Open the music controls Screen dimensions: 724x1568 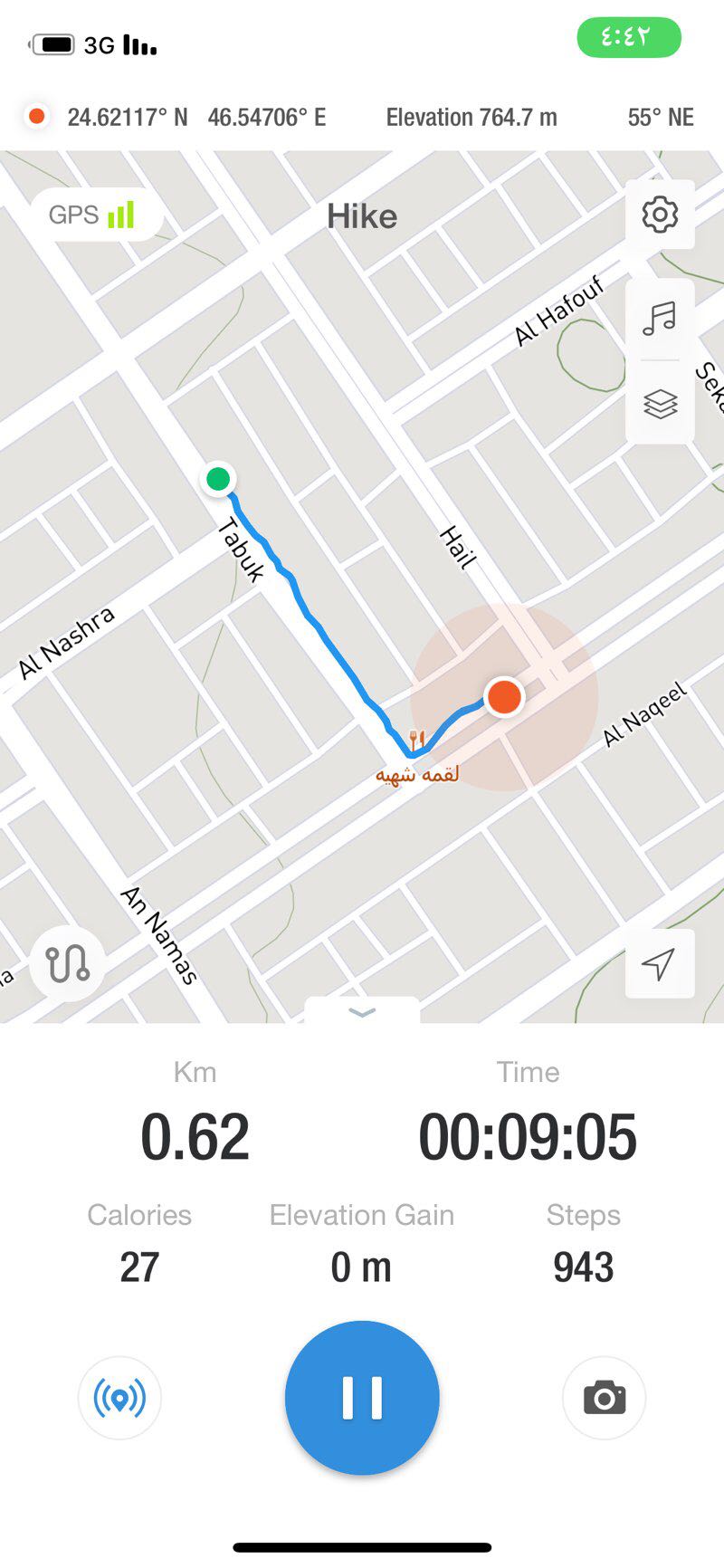pyautogui.click(x=660, y=319)
